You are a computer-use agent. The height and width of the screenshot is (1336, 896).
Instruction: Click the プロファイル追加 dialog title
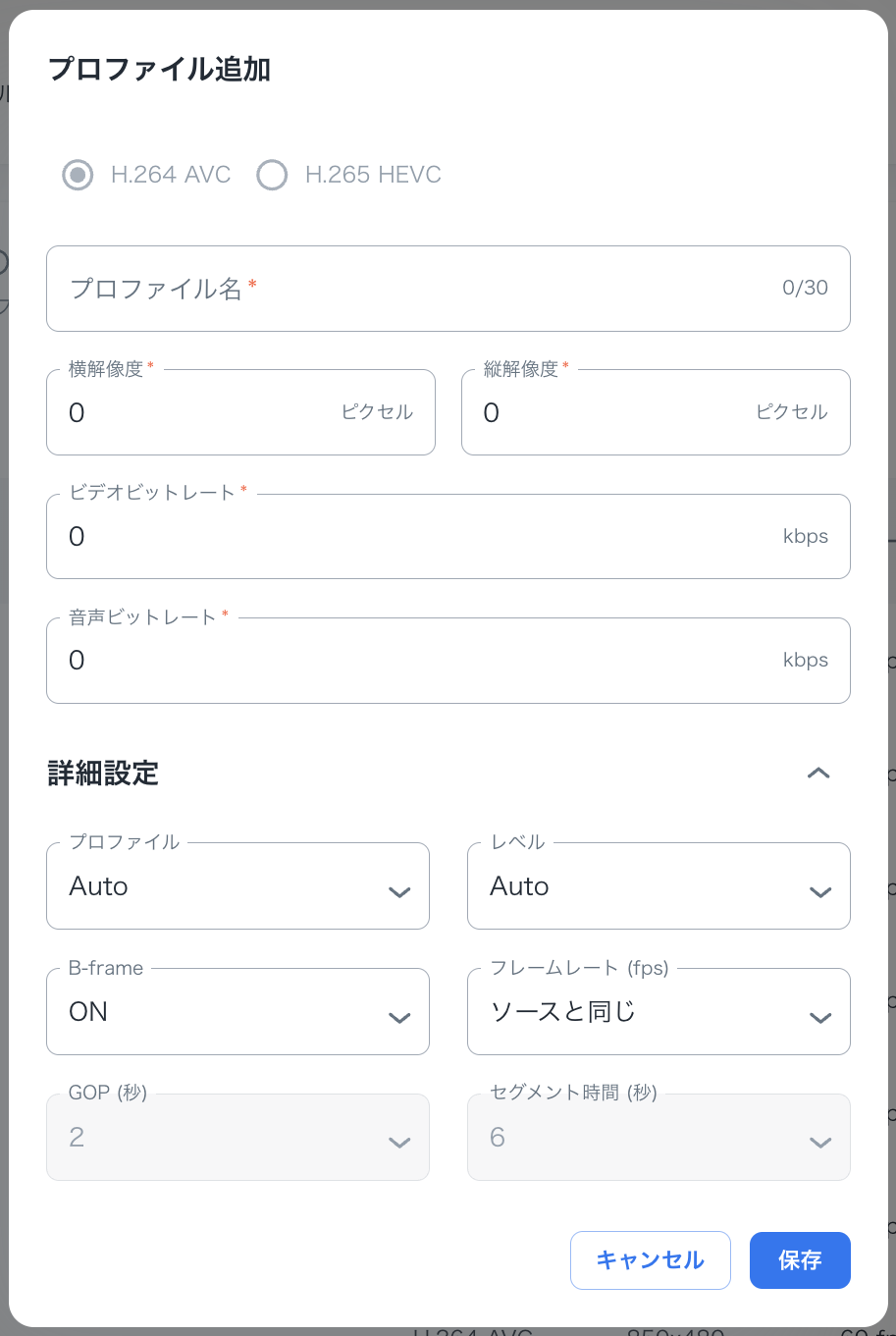click(x=159, y=70)
